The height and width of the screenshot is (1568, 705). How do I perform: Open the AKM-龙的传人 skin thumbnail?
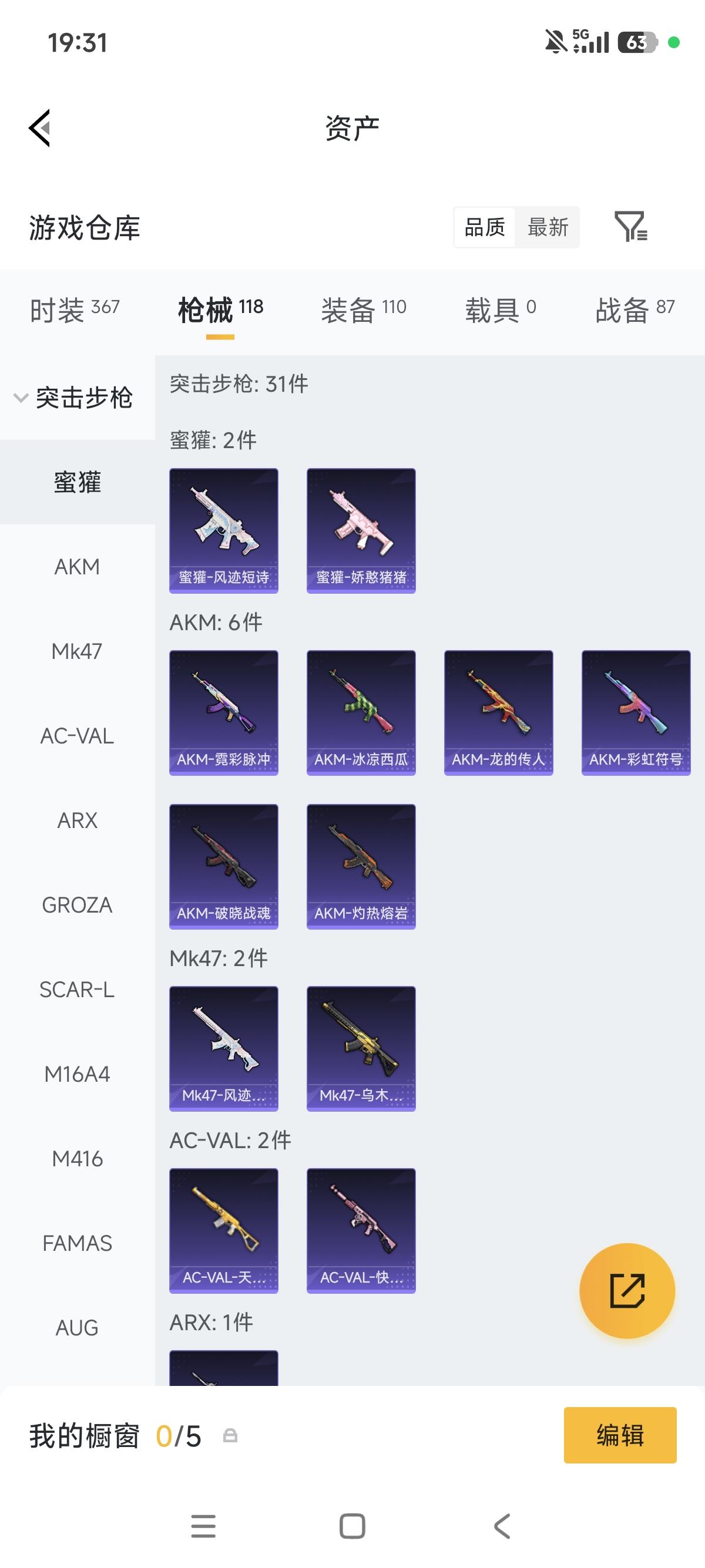pos(498,711)
